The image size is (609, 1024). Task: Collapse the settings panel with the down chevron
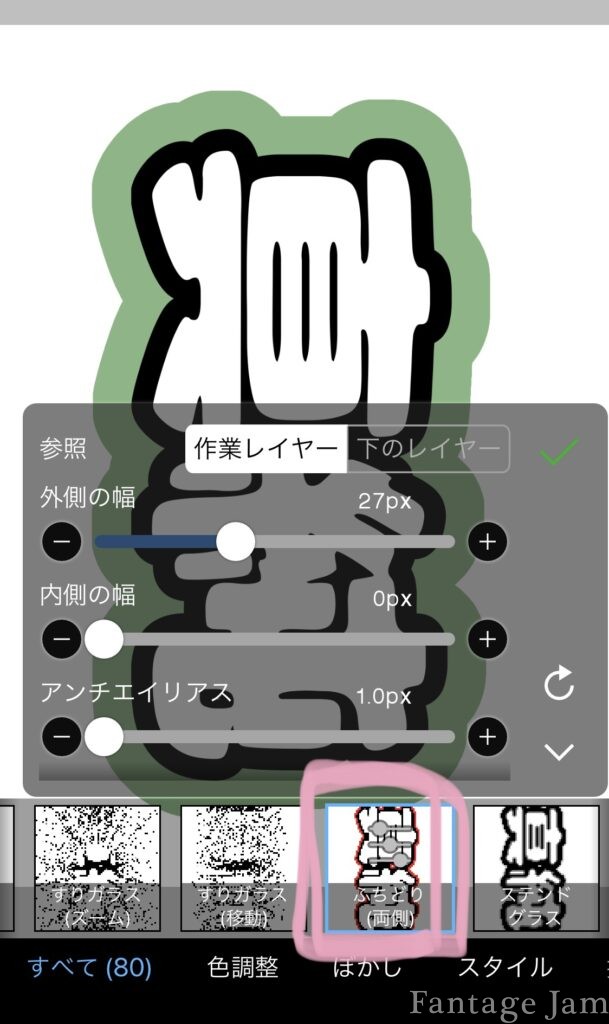[x=558, y=752]
